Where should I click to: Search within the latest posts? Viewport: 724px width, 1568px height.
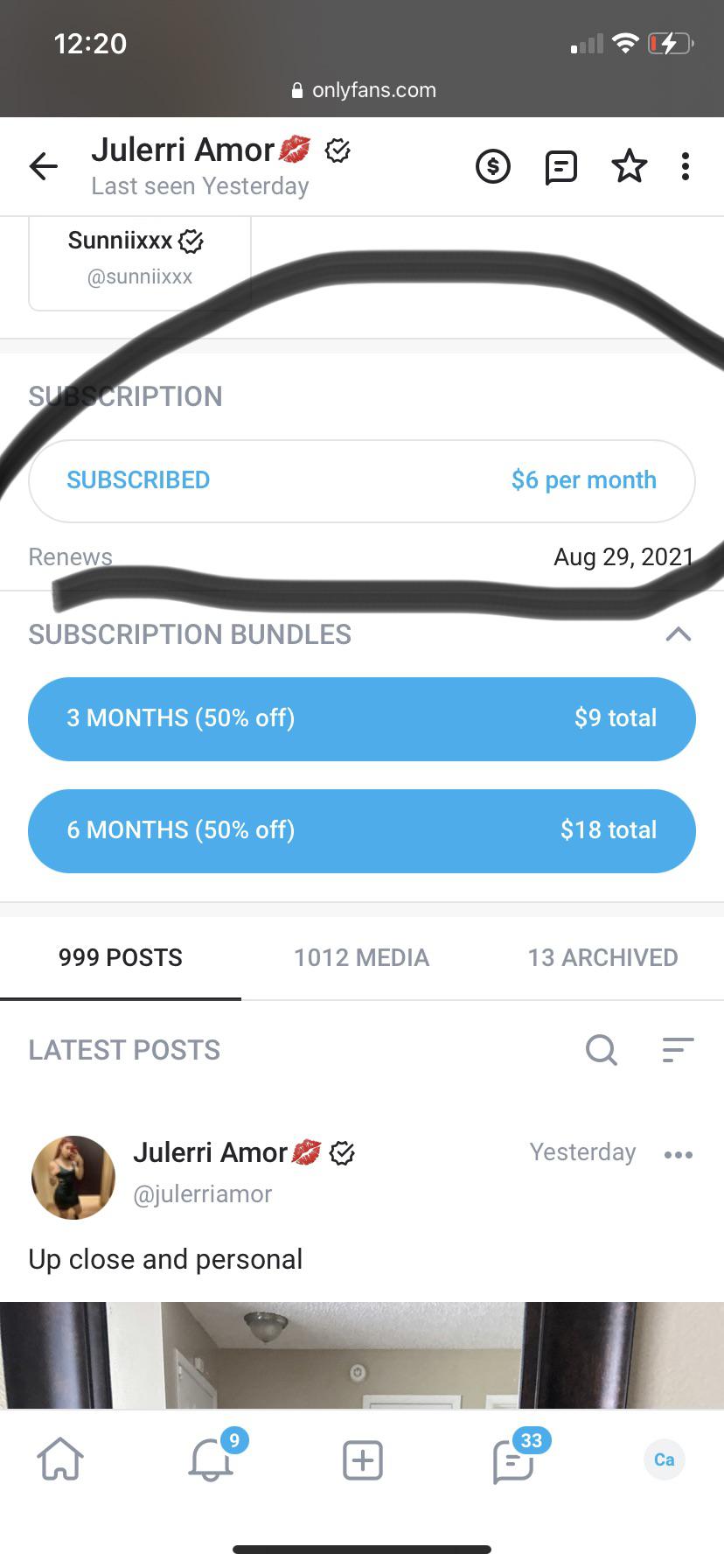point(601,1049)
